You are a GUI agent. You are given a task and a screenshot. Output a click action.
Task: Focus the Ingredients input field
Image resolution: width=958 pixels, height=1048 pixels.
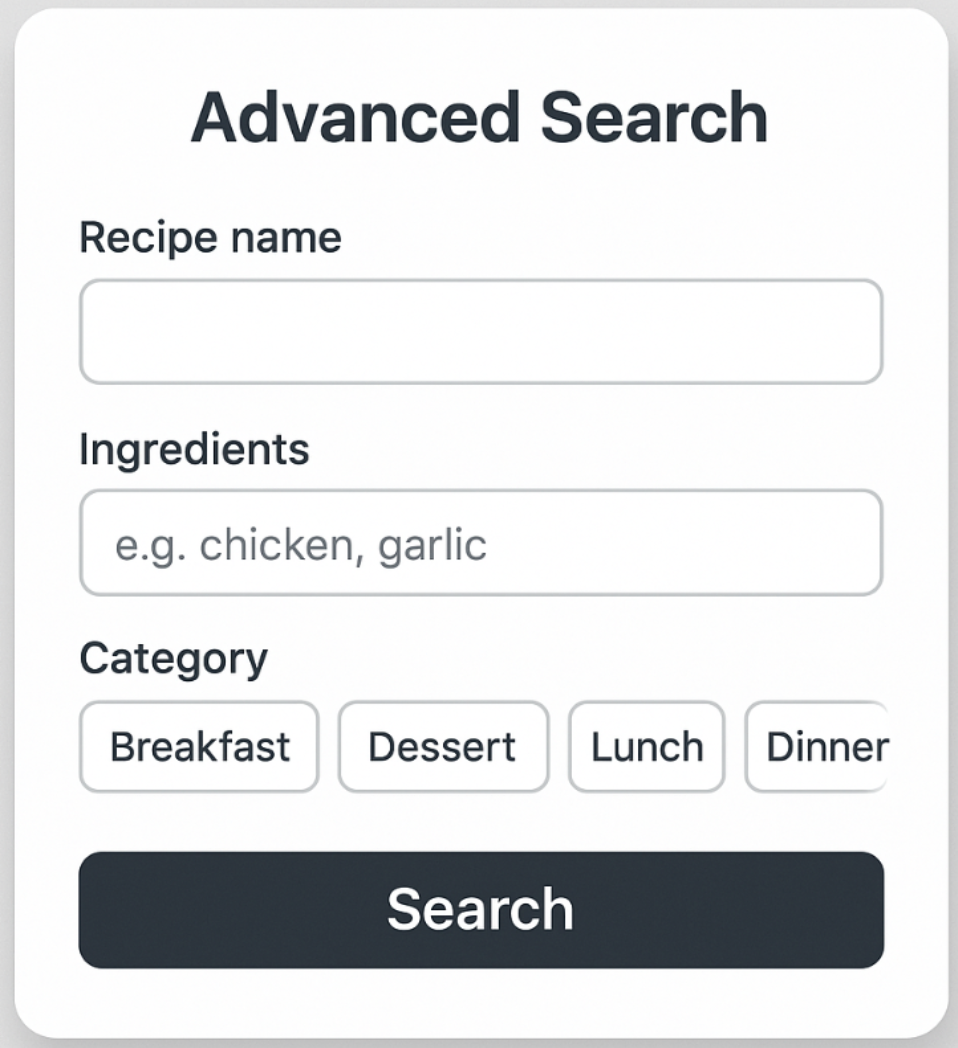click(x=480, y=543)
